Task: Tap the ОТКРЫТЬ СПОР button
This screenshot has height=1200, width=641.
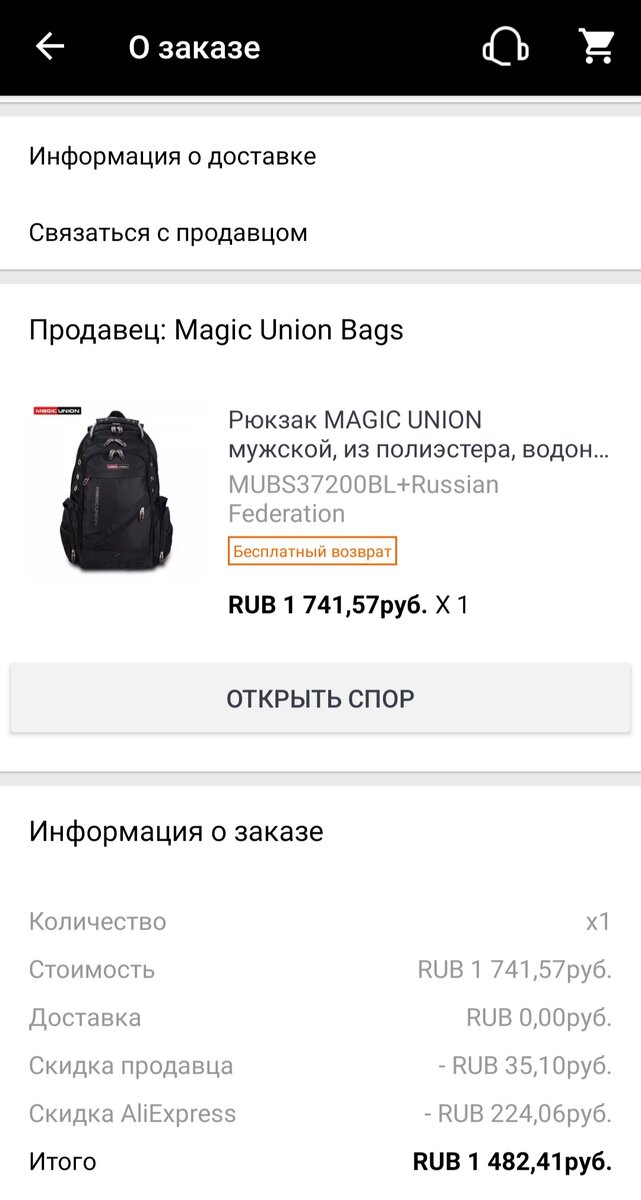Action: (320, 698)
